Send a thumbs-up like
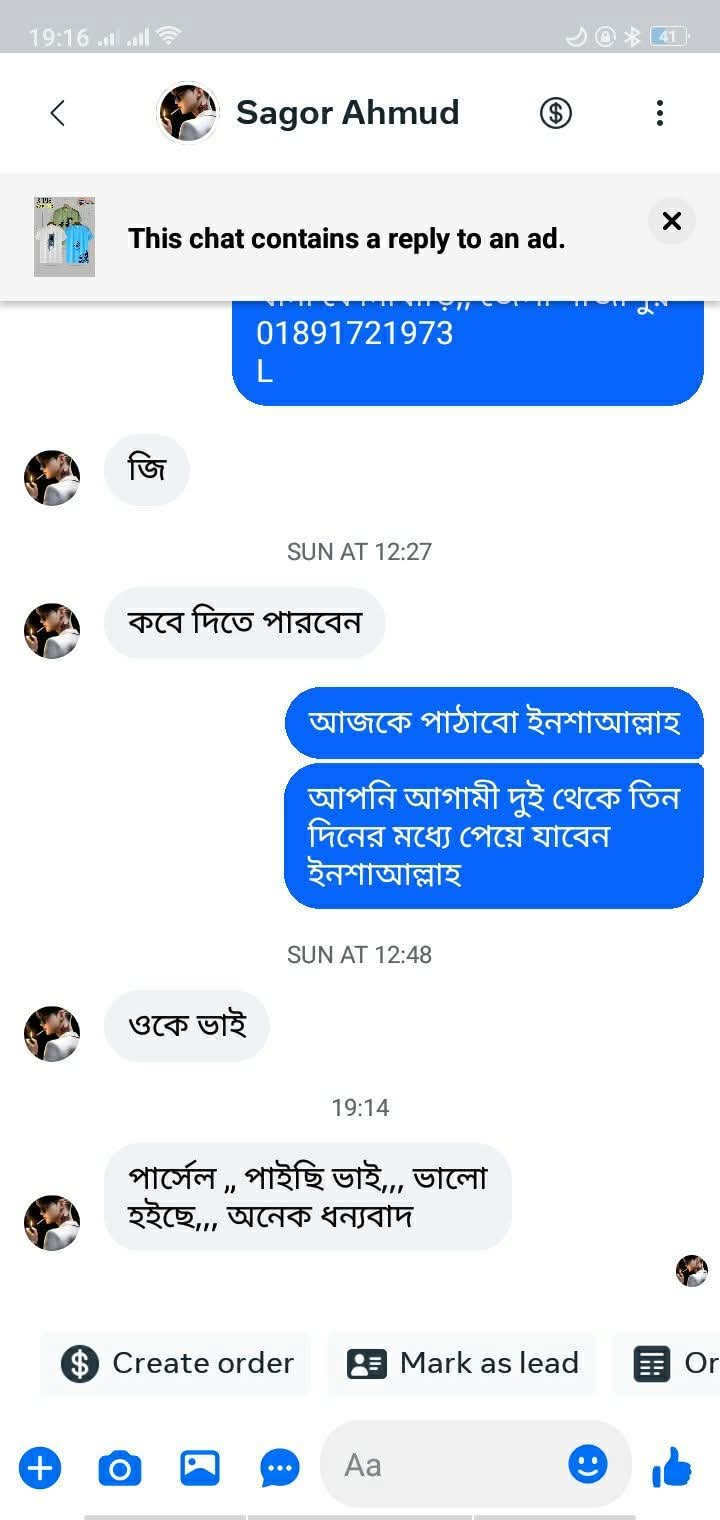 (671, 1468)
